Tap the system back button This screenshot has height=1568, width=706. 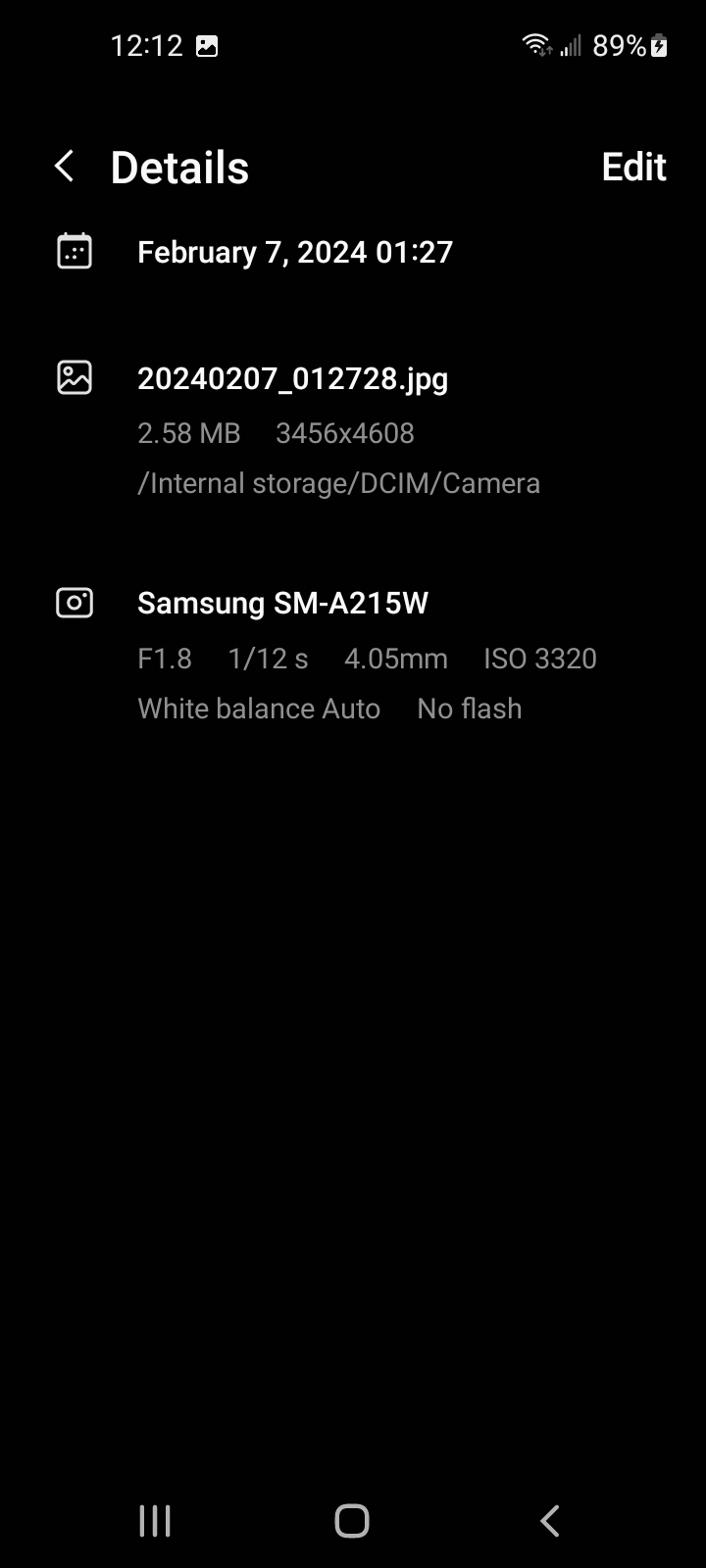[x=550, y=1521]
